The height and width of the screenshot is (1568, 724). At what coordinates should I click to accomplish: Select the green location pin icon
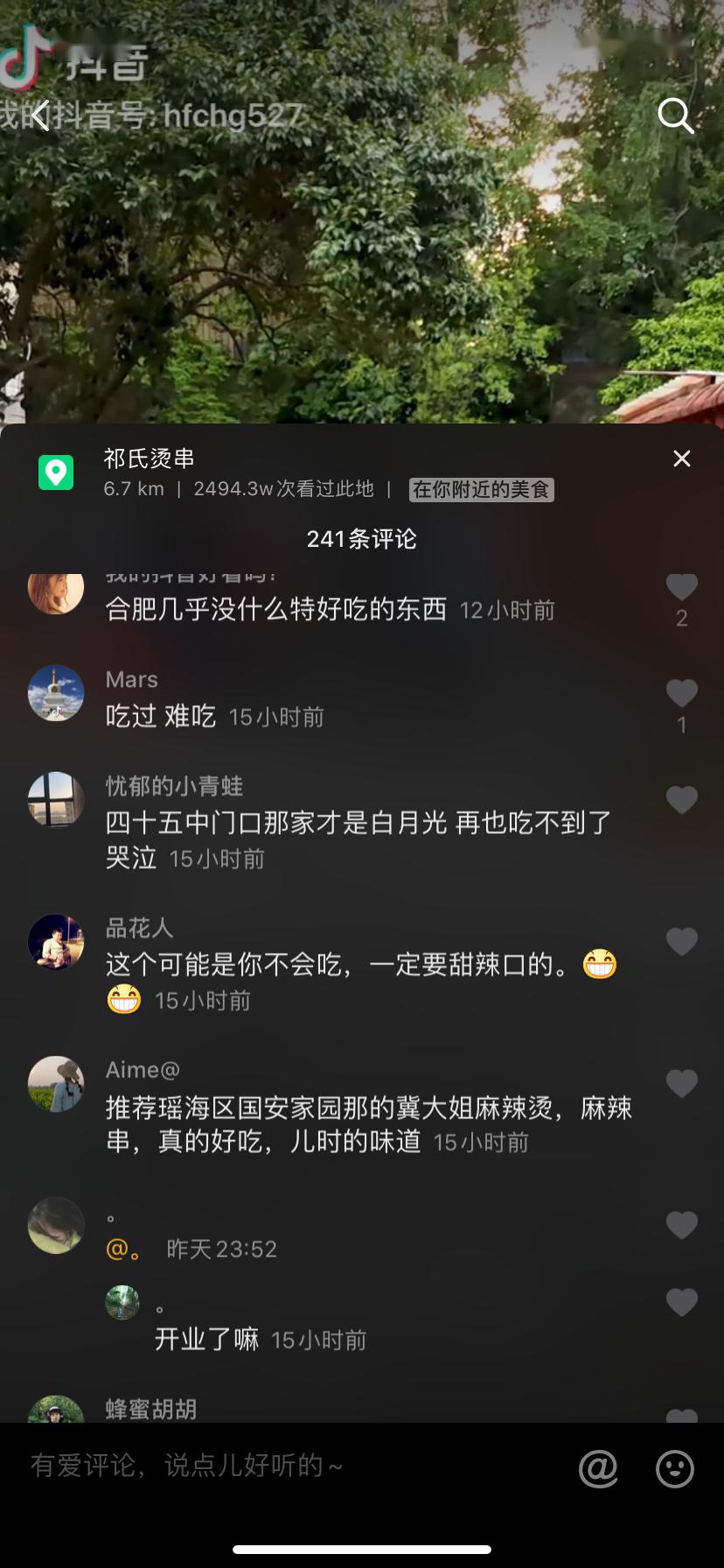pyautogui.click(x=56, y=472)
